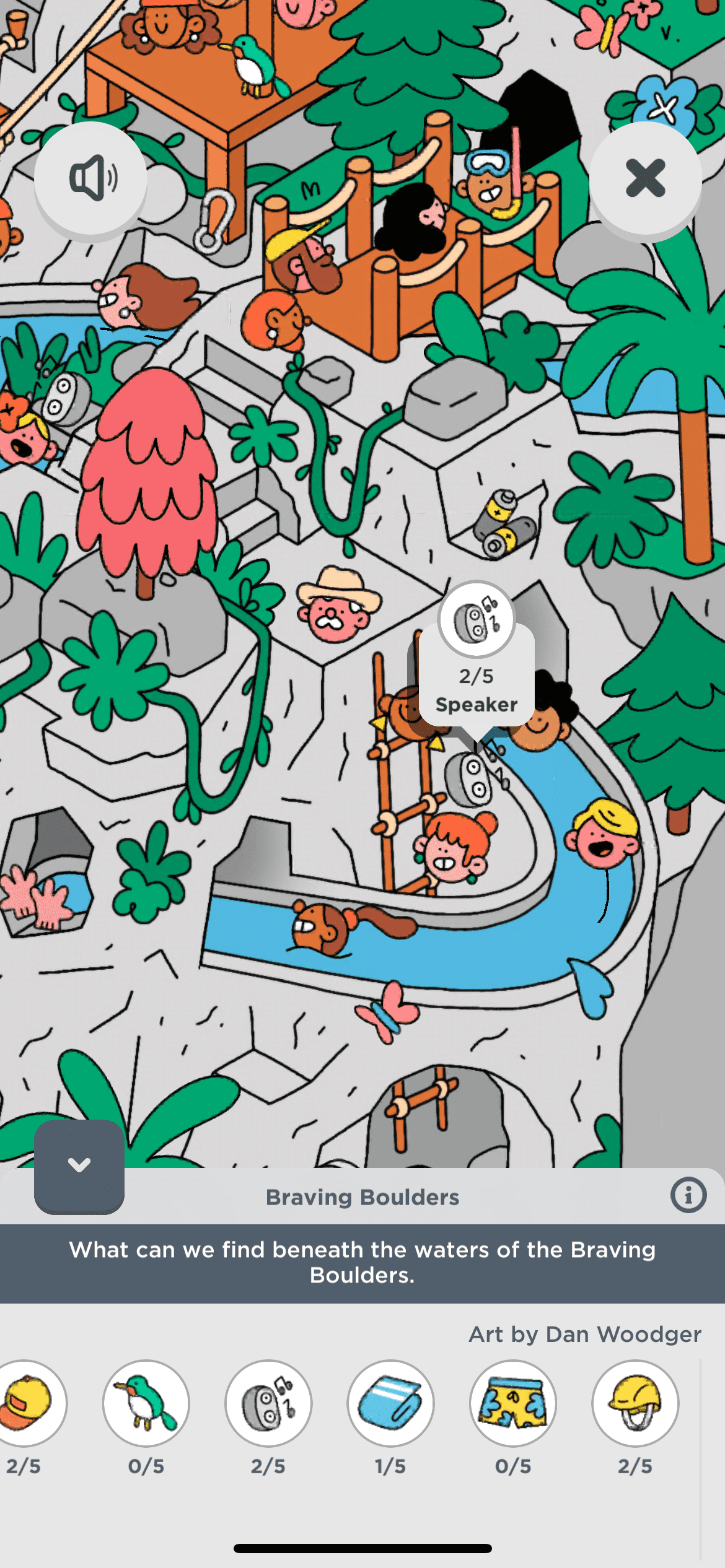Select the yellow swim shorts item
The image size is (725, 1568).
pos(512,1403)
